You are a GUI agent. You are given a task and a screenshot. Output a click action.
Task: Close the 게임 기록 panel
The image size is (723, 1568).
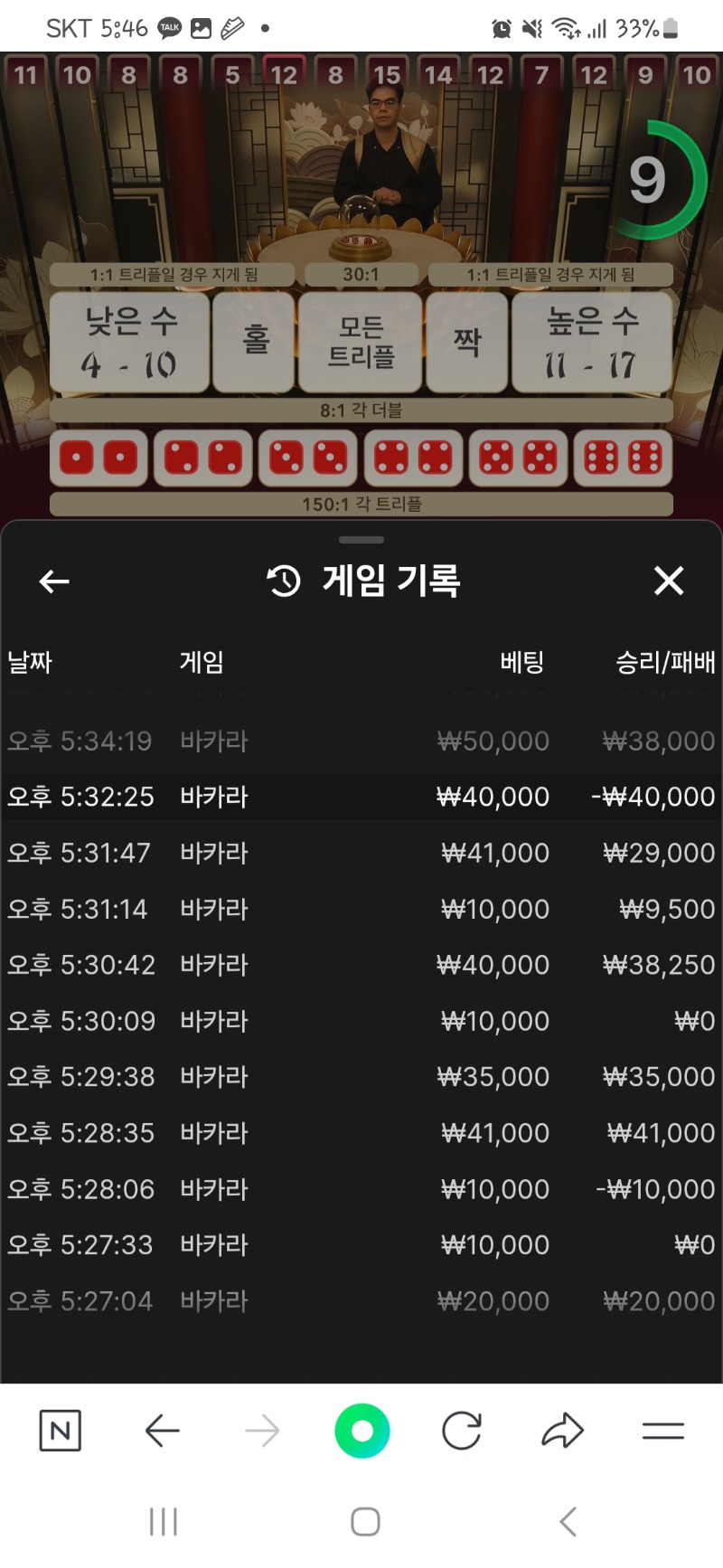669,581
